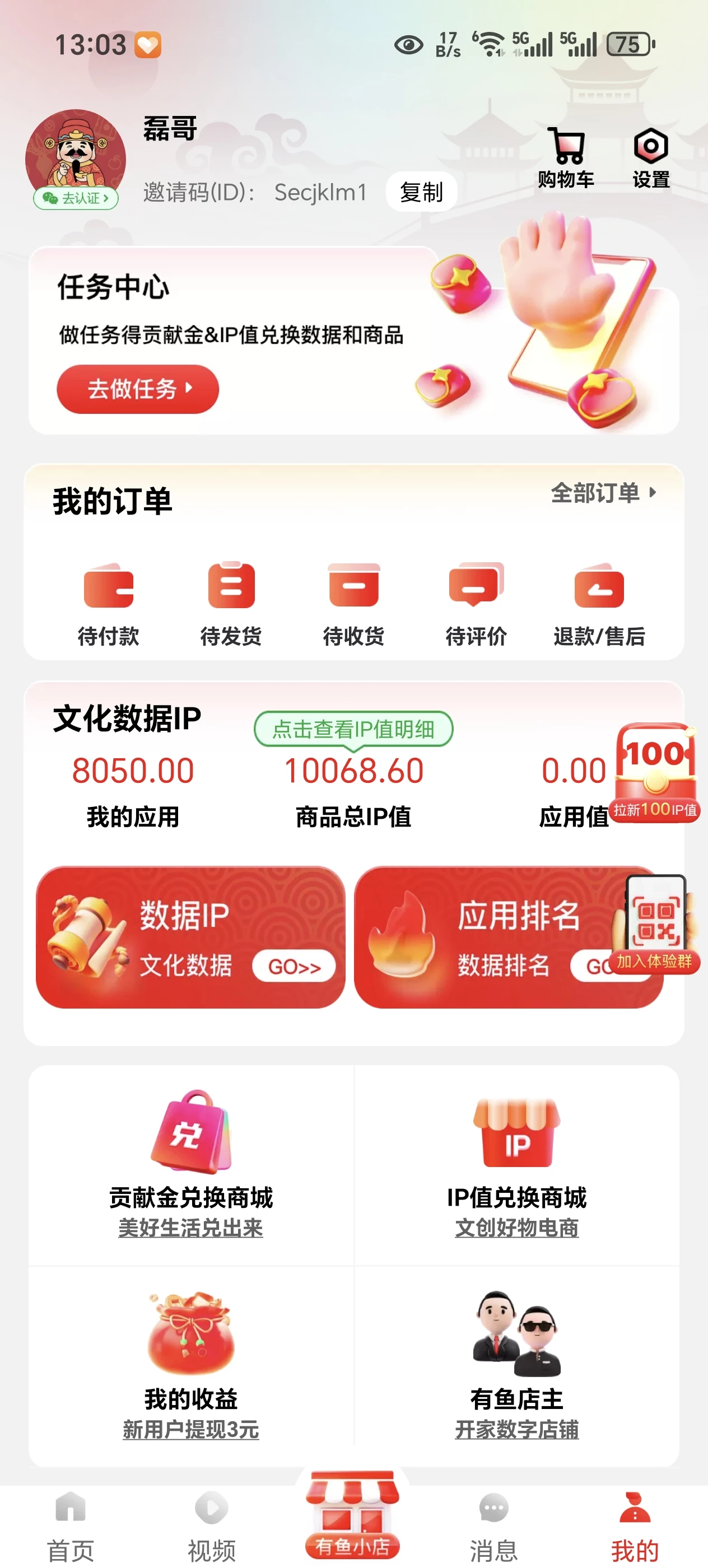The image size is (708, 1568).
Task: Open 待评价 orders
Action: coord(476,603)
